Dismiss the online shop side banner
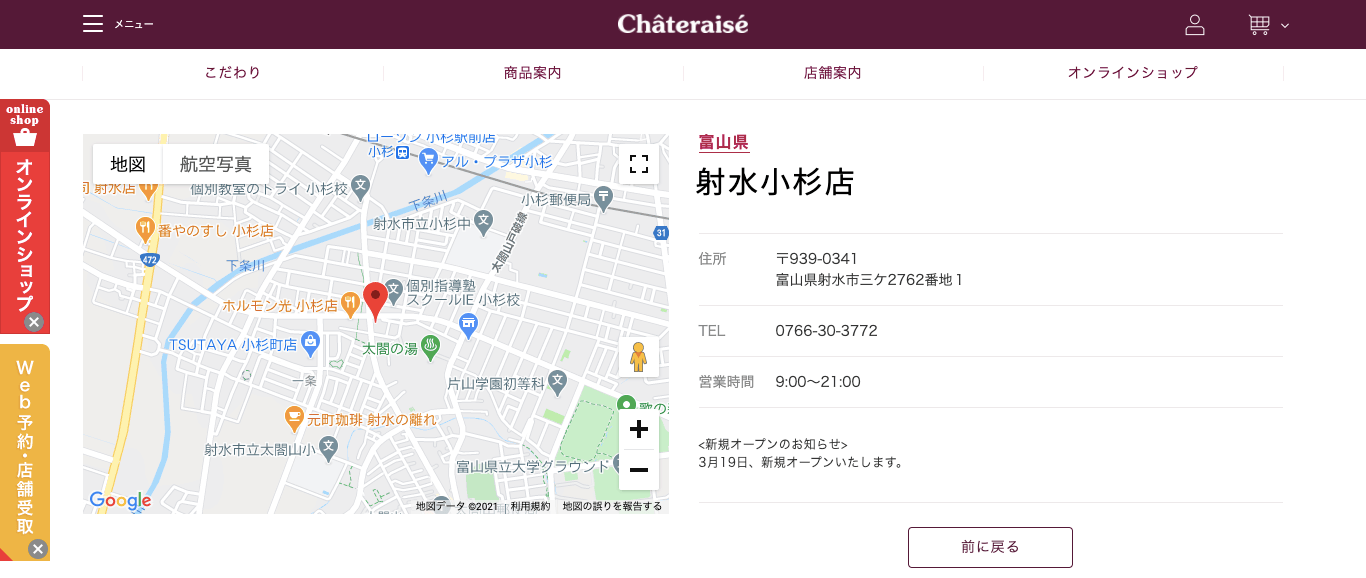1366x578 pixels. (x=34, y=322)
